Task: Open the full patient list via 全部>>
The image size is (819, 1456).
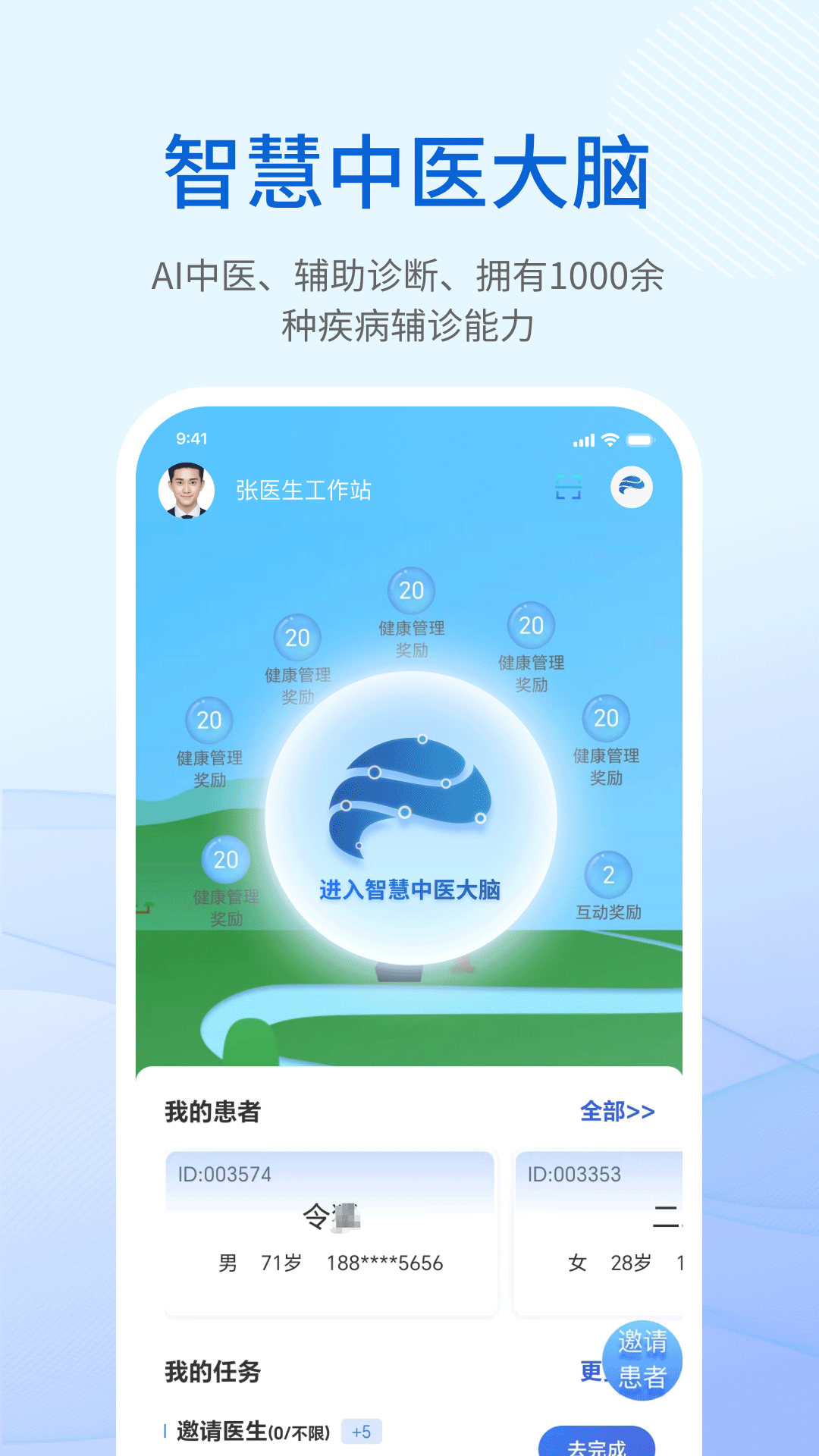Action: coord(617,1111)
